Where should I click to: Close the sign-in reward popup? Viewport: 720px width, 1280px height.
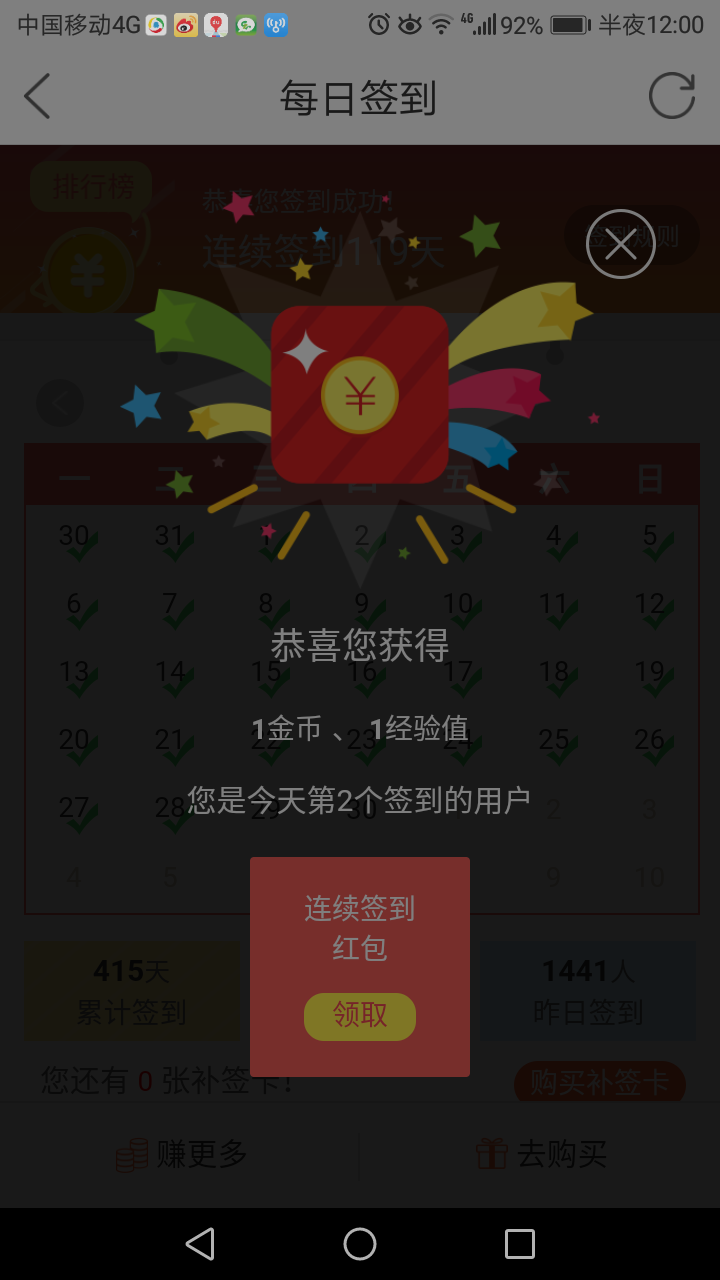click(620, 244)
